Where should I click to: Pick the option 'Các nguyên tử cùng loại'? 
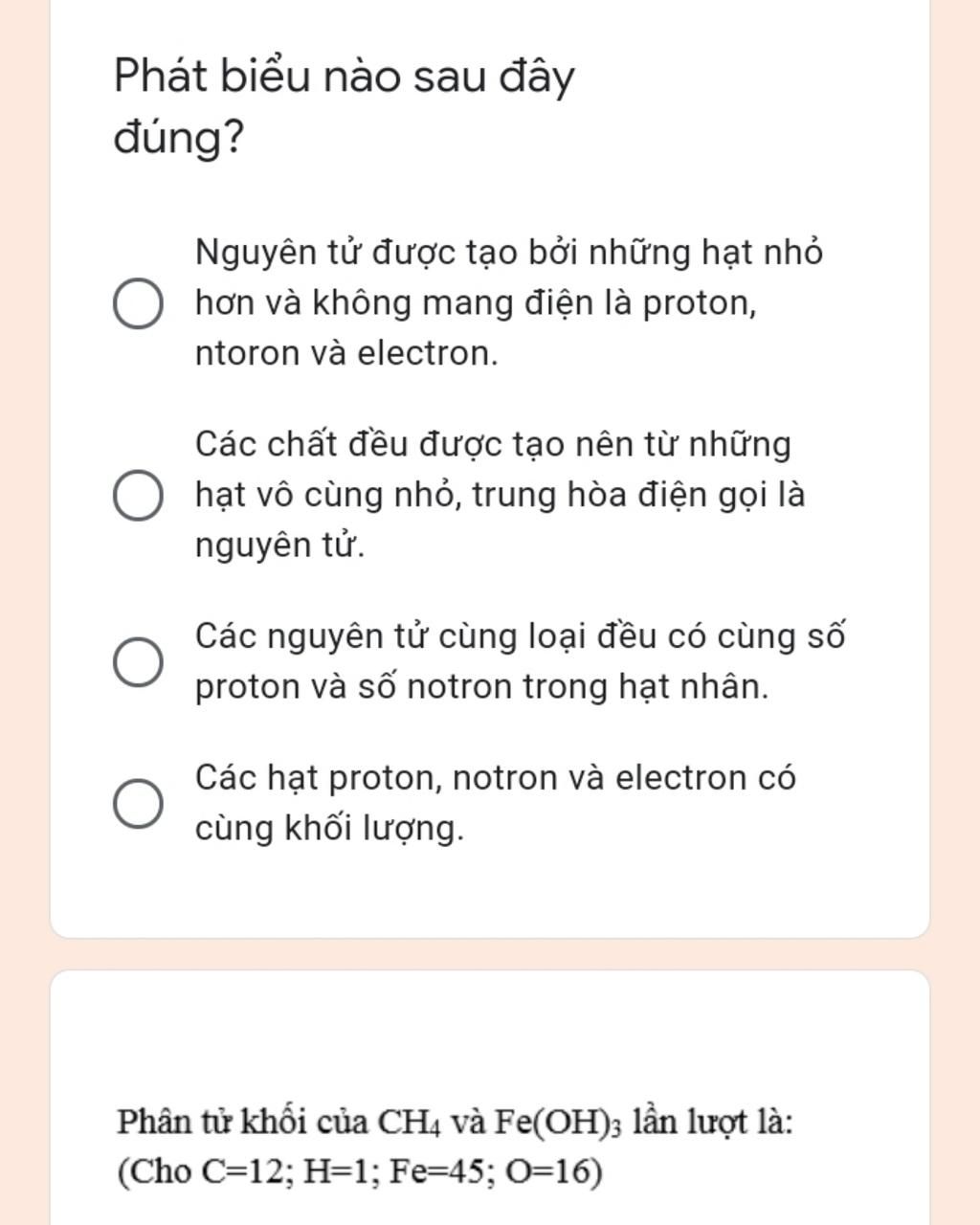click(x=138, y=662)
